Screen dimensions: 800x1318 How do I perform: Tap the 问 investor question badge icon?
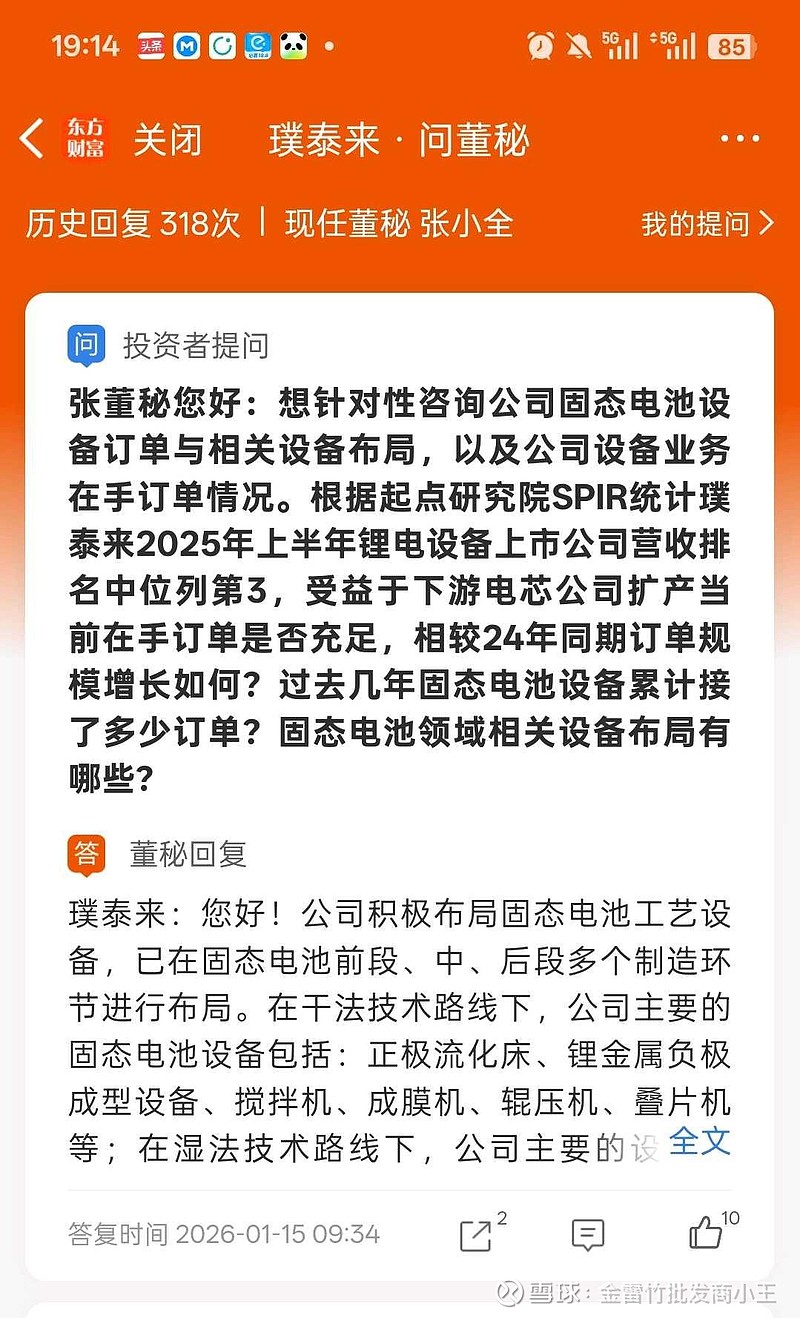coord(84,343)
